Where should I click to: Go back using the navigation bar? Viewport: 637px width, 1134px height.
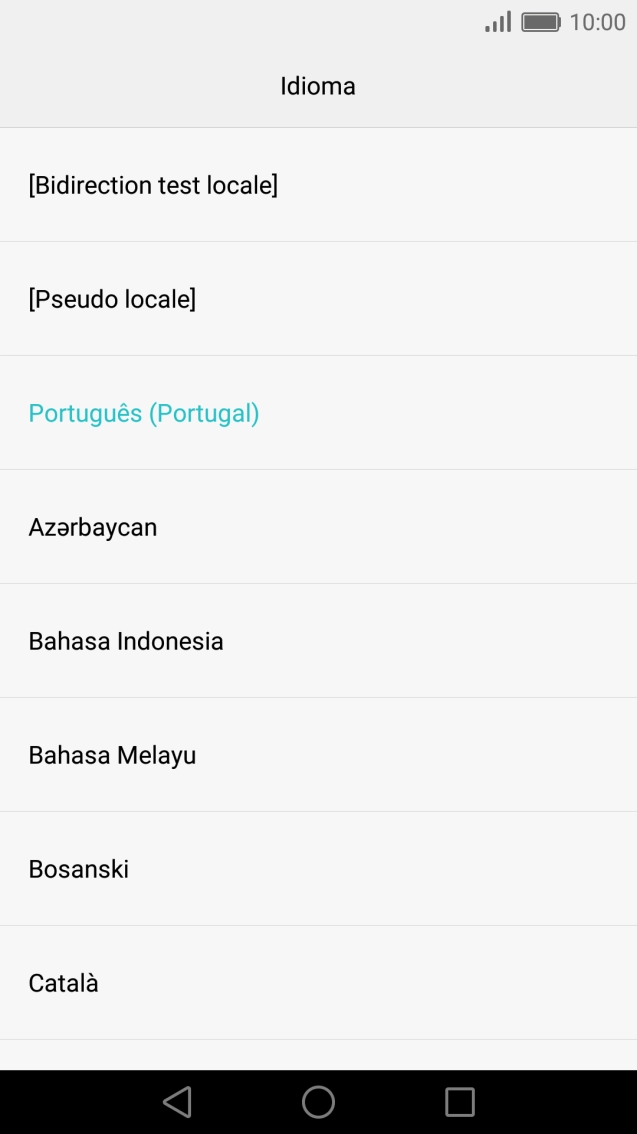[177, 1102]
